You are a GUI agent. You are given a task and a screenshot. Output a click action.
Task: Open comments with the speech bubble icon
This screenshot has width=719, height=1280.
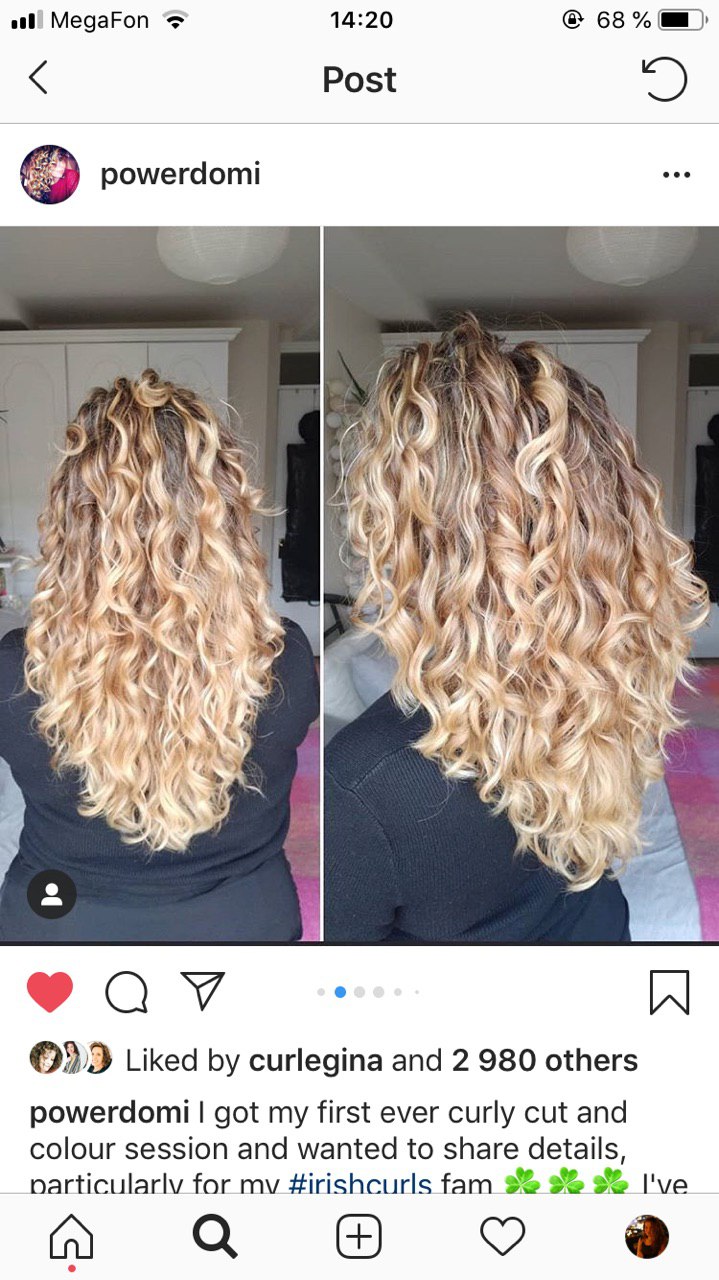click(x=127, y=993)
